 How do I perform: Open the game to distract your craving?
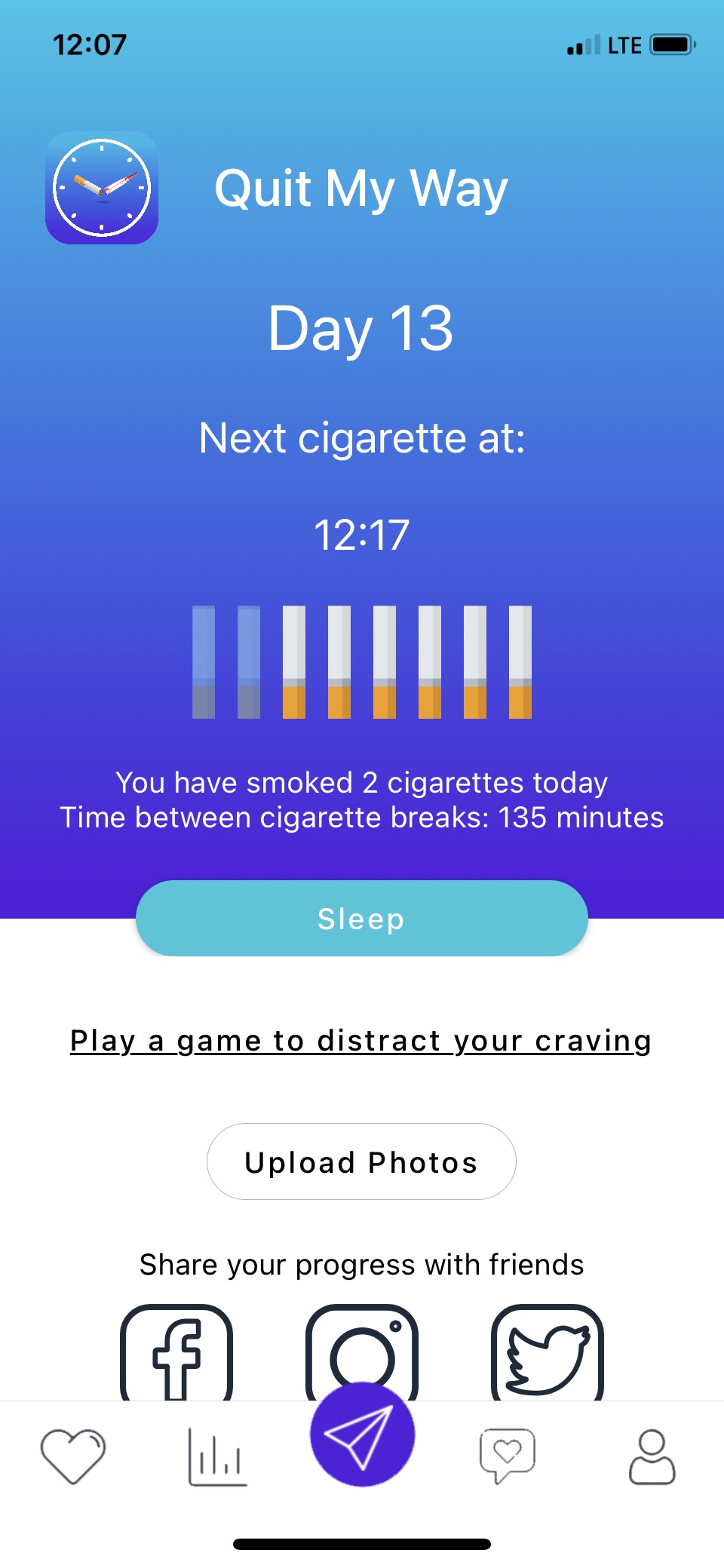(360, 1041)
